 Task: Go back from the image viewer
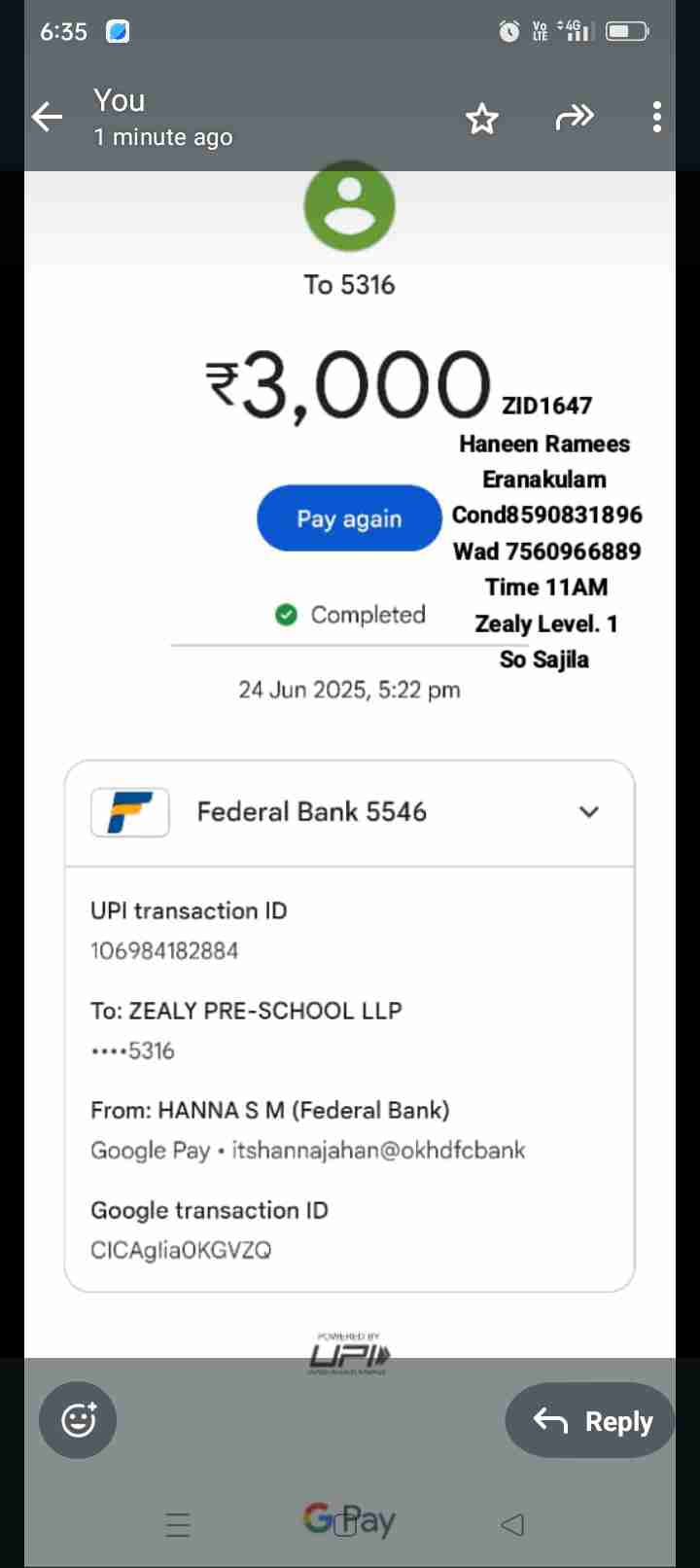[47, 118]
